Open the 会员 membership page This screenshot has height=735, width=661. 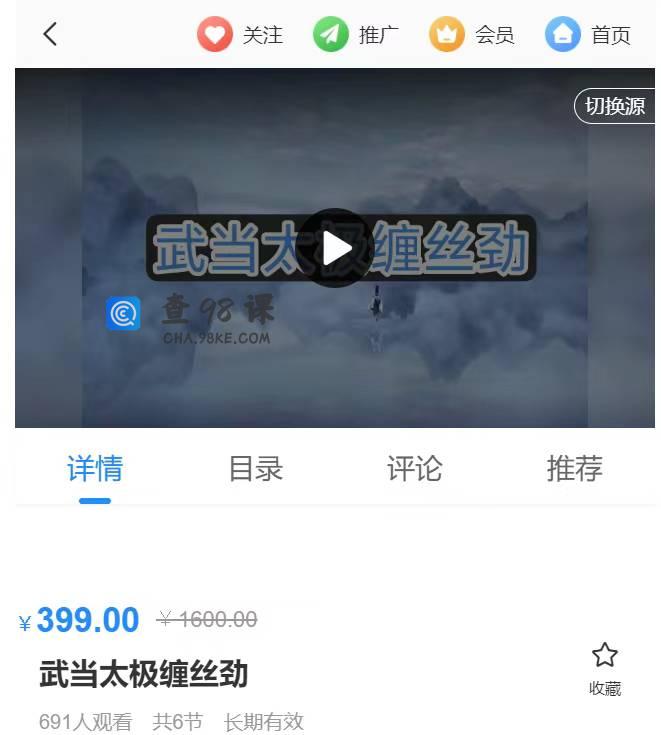[472, 35]
